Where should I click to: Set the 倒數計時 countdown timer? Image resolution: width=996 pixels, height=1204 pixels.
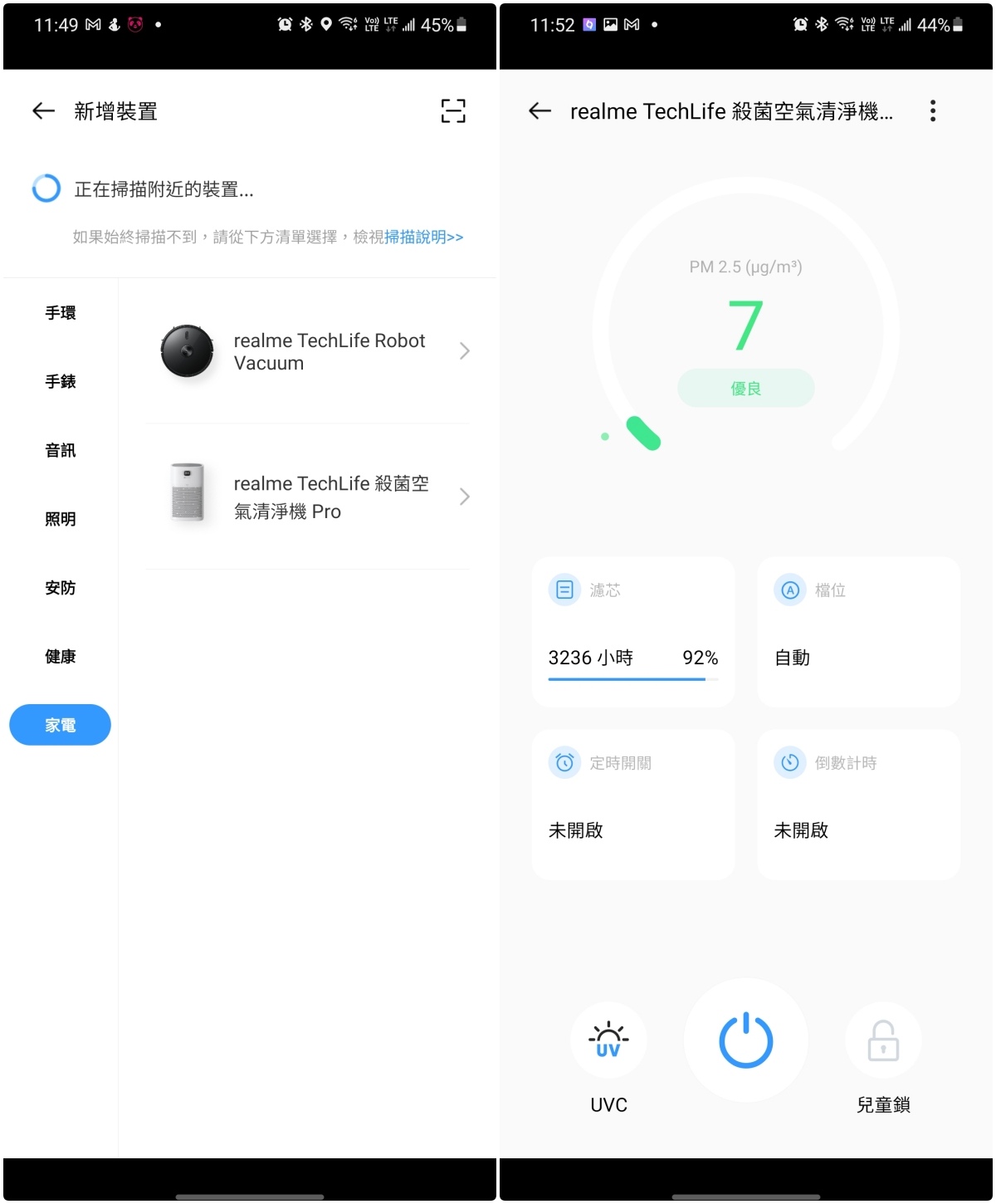coord(858,804)
